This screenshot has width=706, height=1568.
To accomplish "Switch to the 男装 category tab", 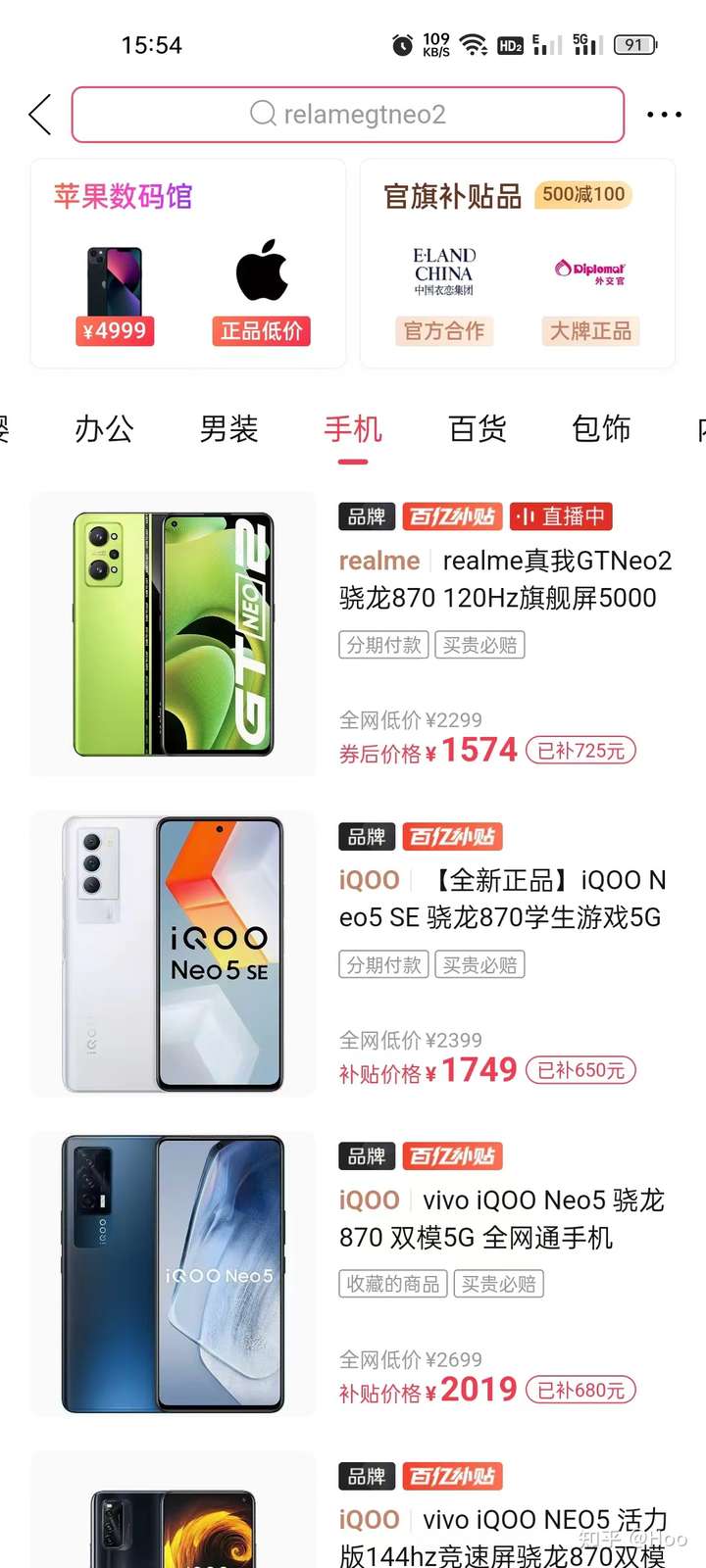I will (x=228, y=429).
